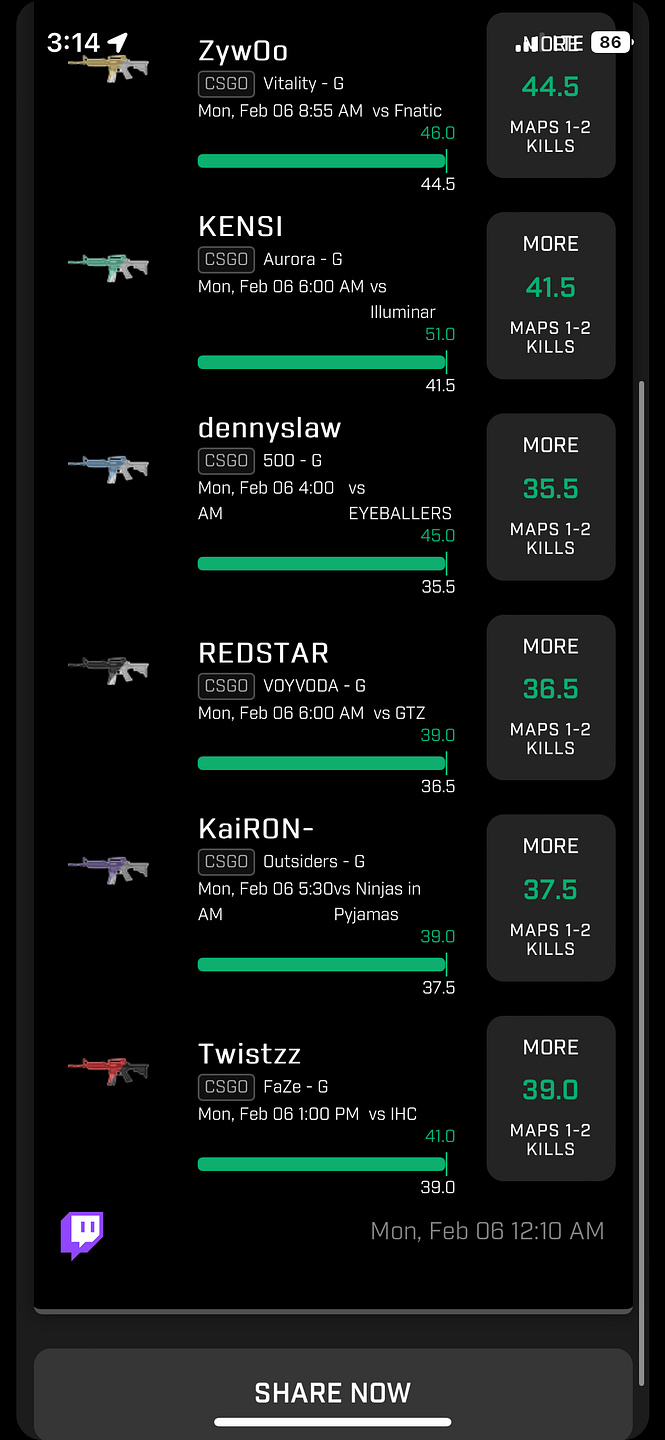Open the Twitch logo icon
The image size is (665, 1440).
click(82, 1236)
